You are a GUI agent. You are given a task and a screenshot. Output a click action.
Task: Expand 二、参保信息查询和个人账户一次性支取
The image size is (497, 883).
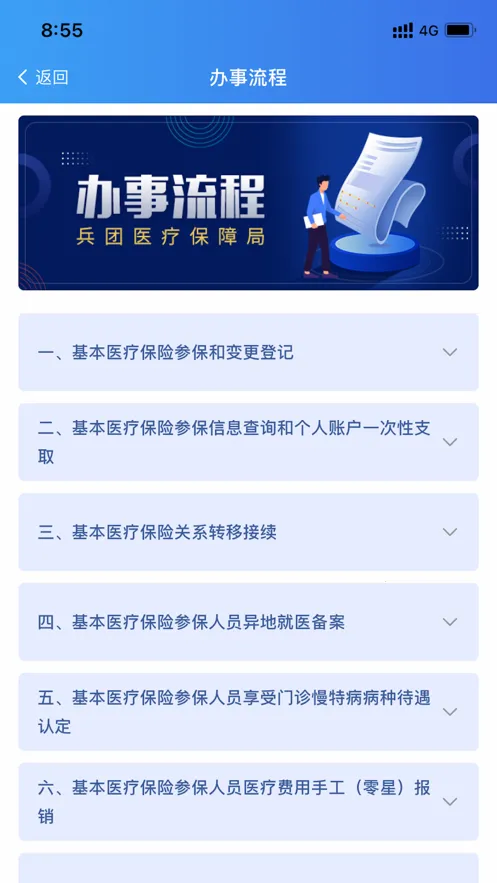point(248,442)
